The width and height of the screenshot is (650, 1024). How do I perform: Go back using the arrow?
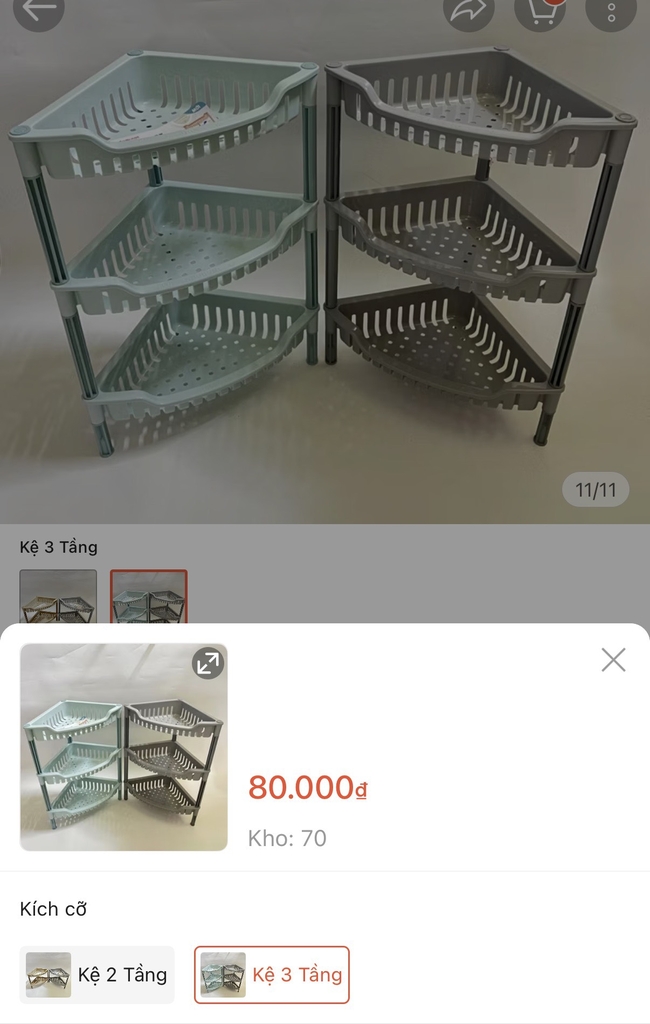point(38,10)
